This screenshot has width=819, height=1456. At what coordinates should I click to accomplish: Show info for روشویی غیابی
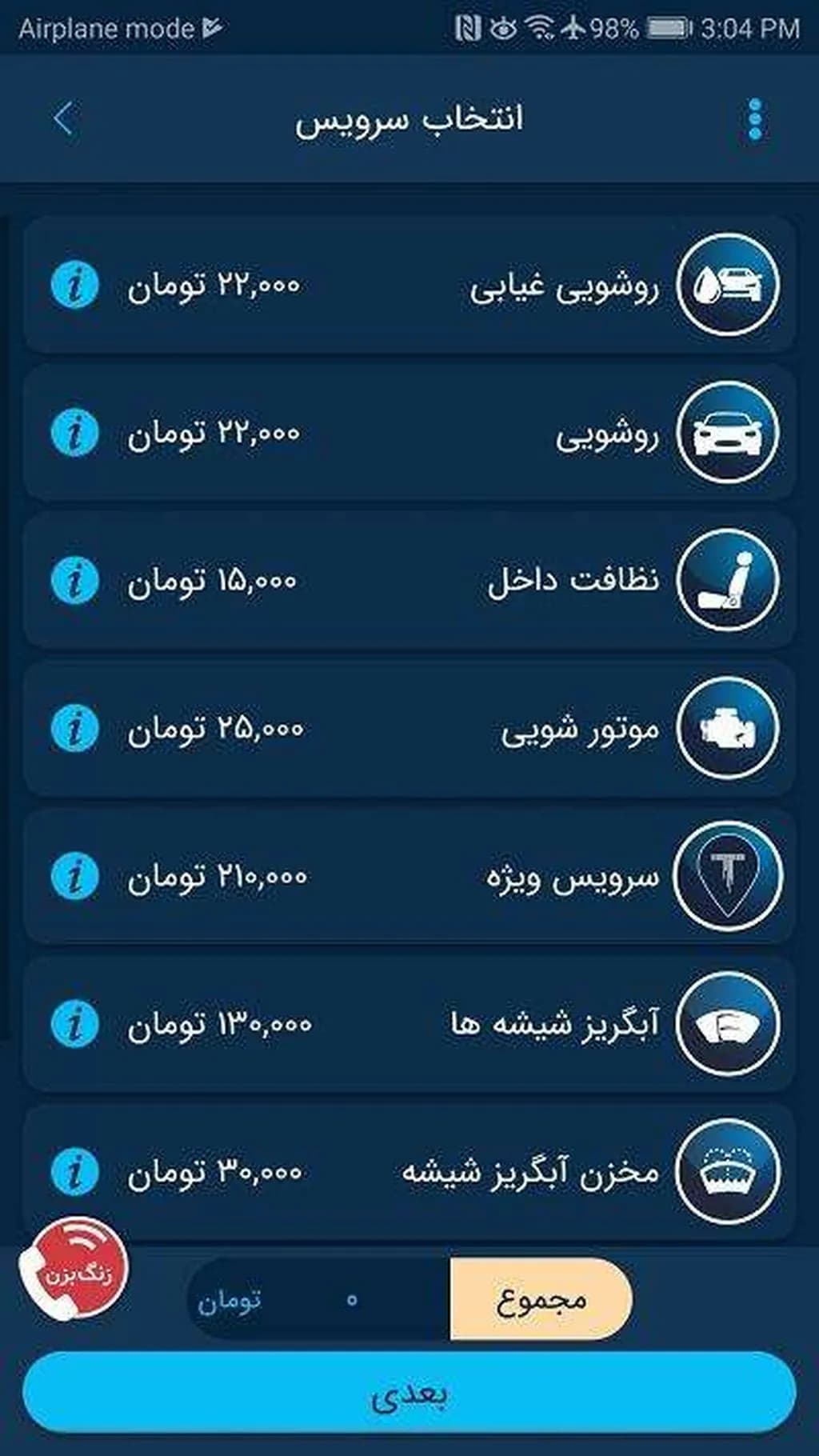tap(74, 285)
